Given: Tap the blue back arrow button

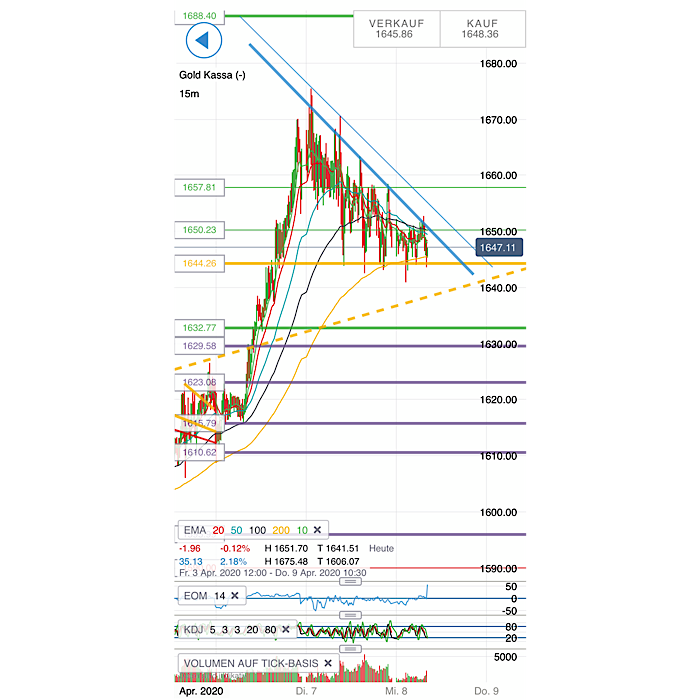Looking at the screenshot, I should (x=203, y=42).
